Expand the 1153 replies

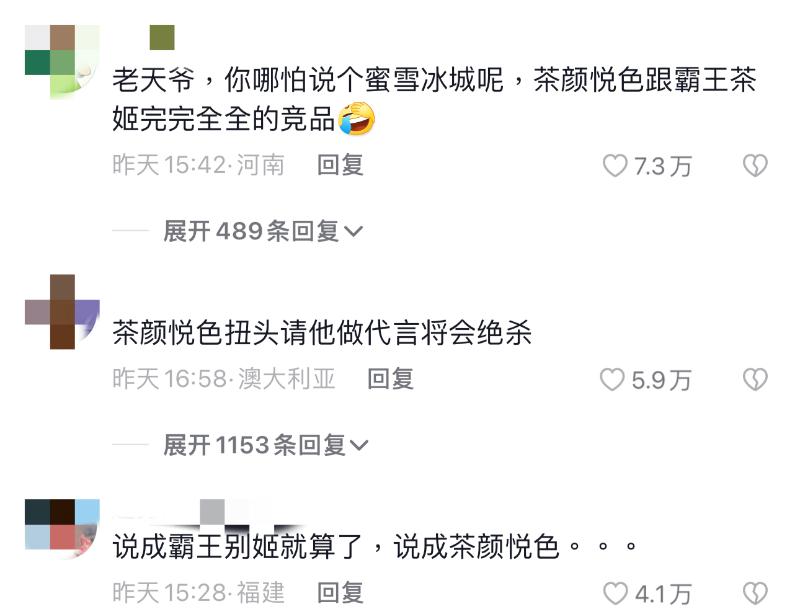266,444
